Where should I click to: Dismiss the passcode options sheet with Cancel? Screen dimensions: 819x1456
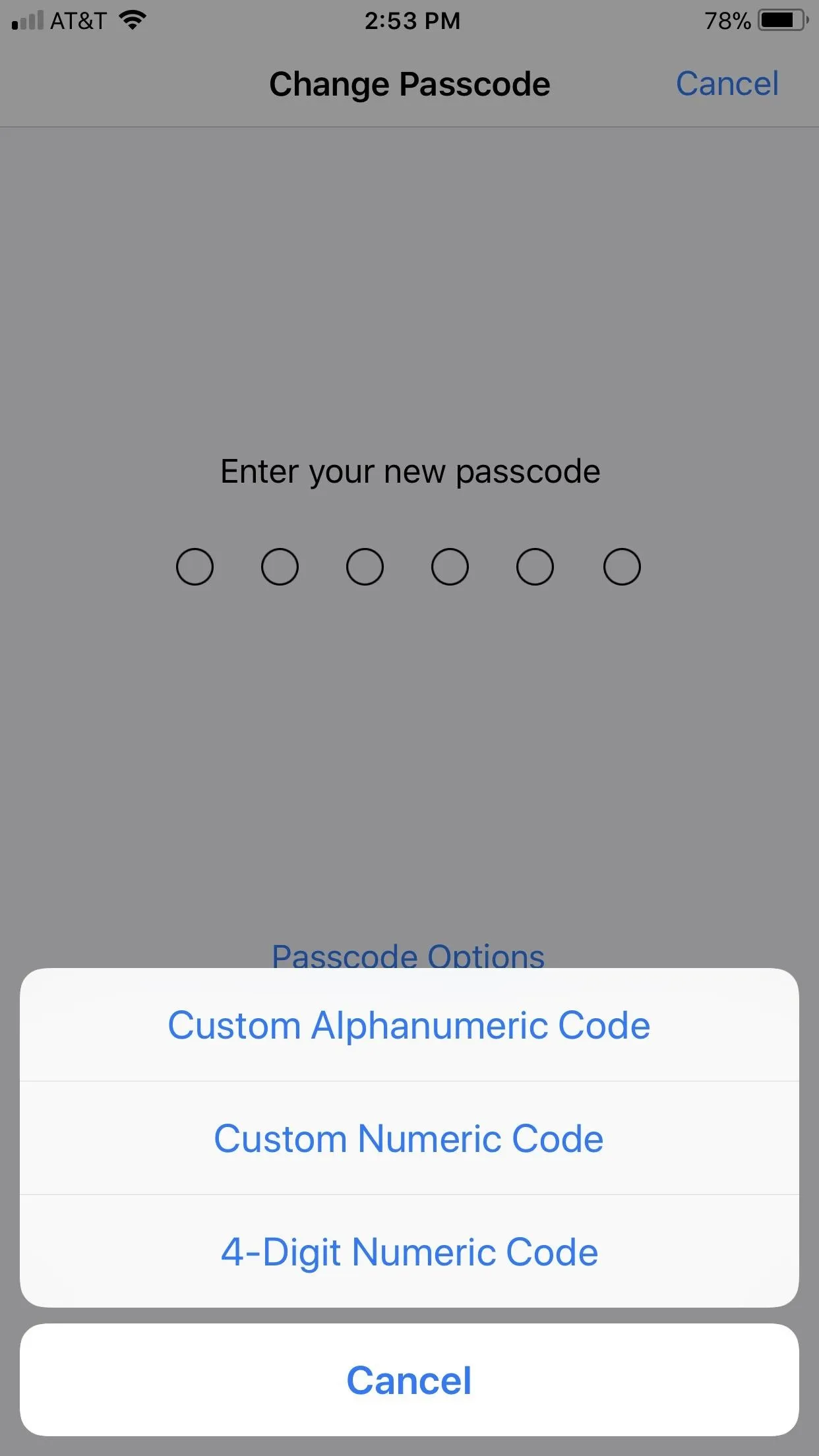409,1380
